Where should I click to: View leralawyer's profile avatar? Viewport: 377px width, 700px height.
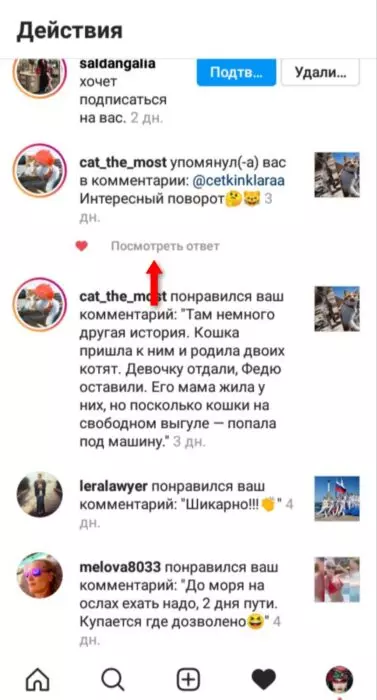(40, 495)
